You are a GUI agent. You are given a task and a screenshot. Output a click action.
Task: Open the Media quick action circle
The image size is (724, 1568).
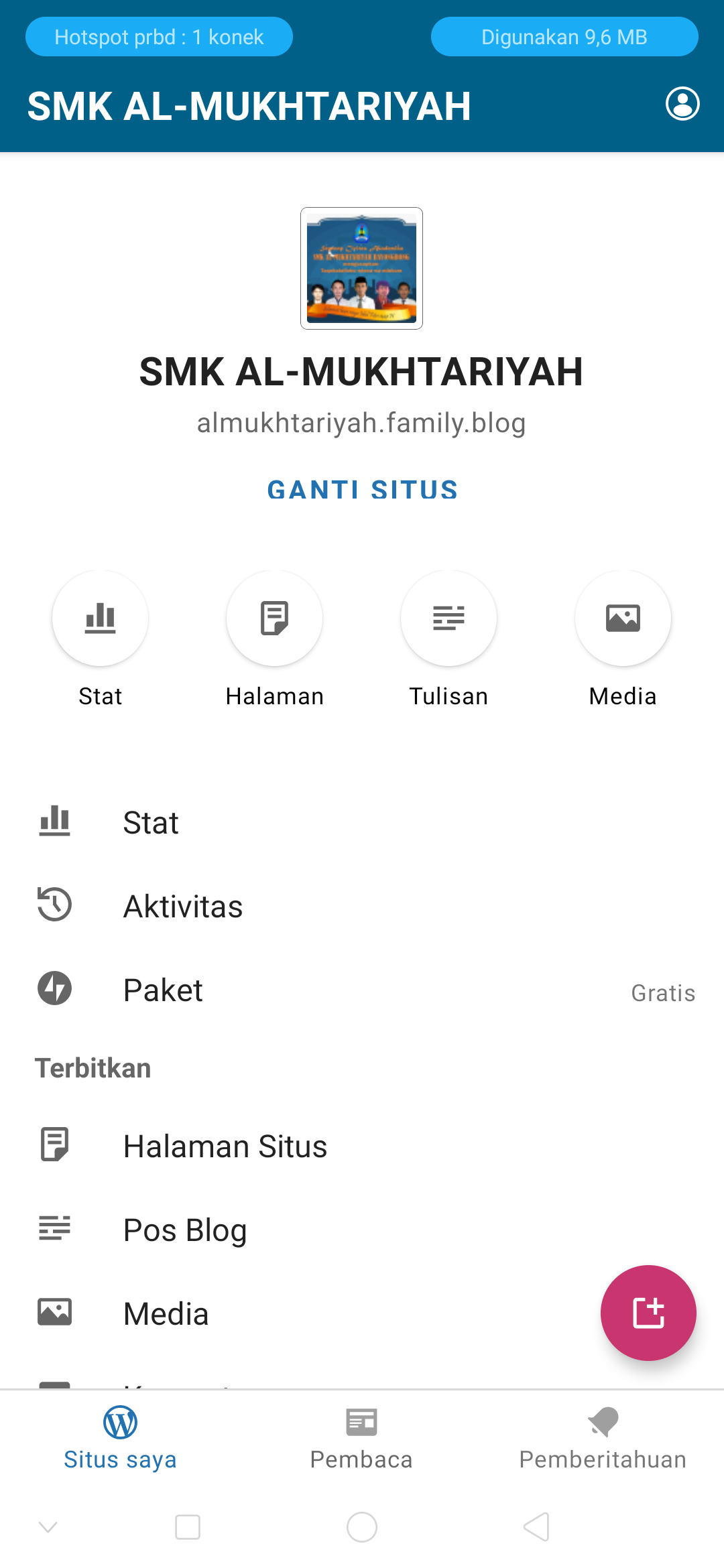(x=623, y=618)
